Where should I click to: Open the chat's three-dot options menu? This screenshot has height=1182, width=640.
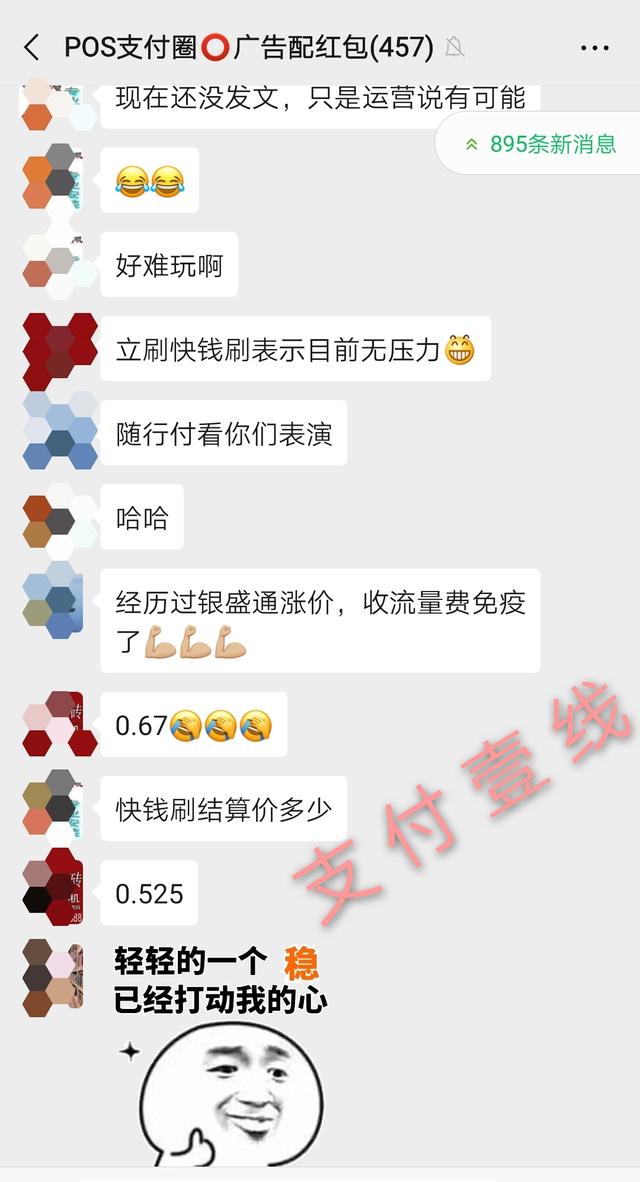[x=595, y=47]
